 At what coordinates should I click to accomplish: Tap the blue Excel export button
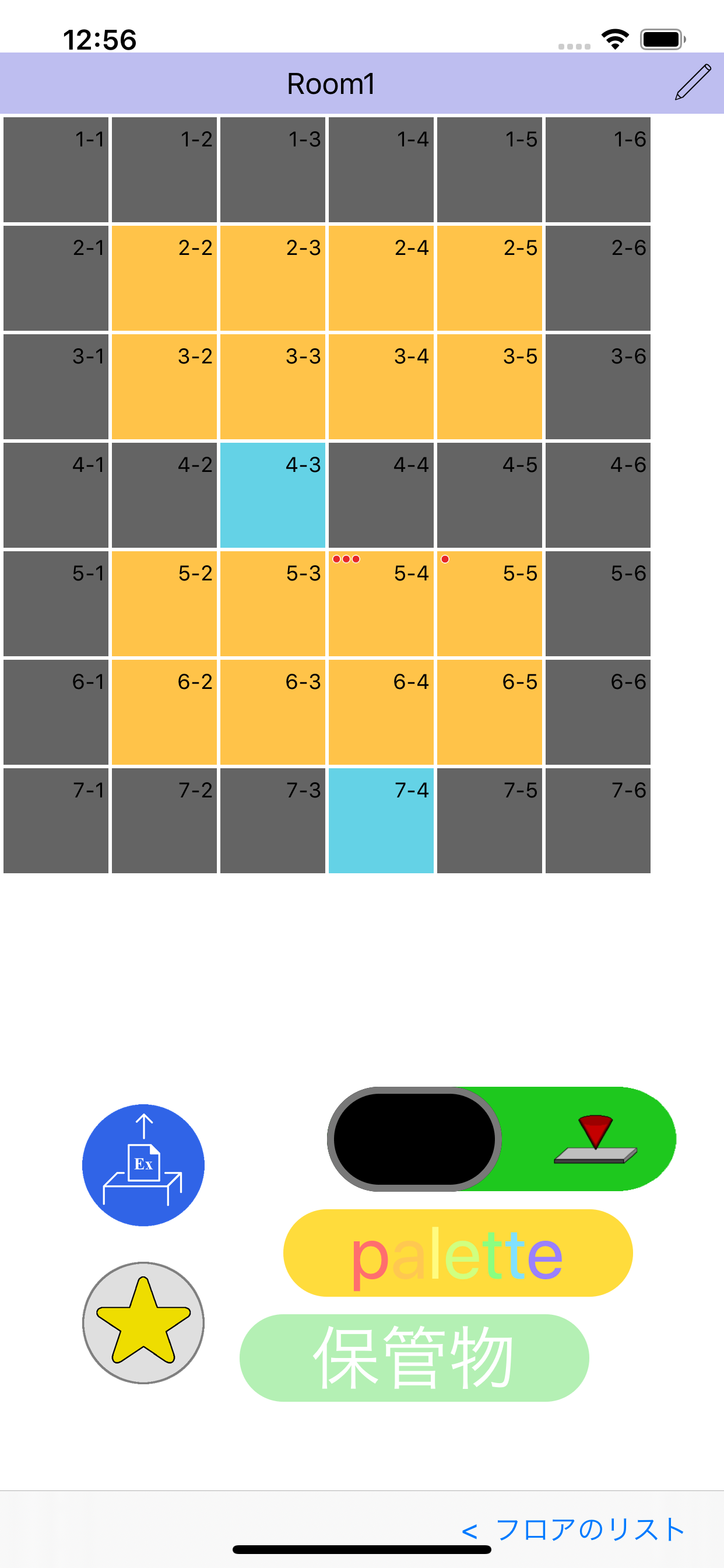[x=143, y=1164]
